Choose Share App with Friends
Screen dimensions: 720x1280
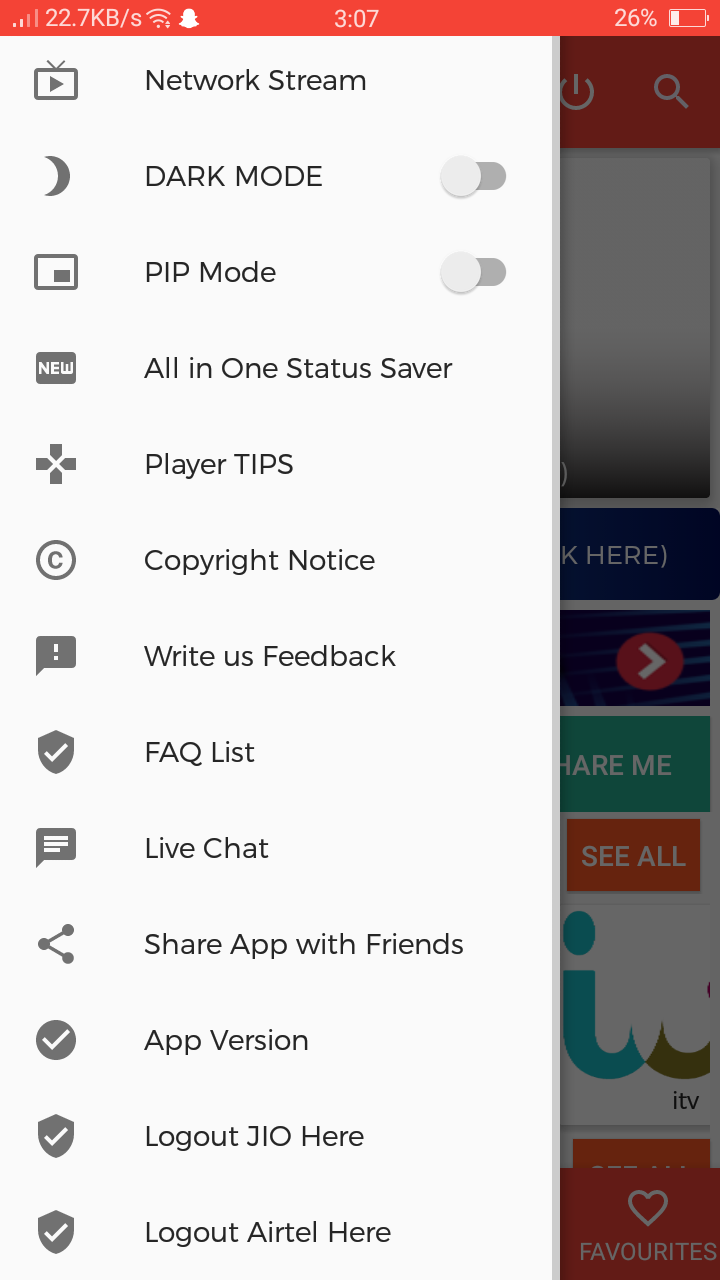pyautogui.click(x=303, y=945)
